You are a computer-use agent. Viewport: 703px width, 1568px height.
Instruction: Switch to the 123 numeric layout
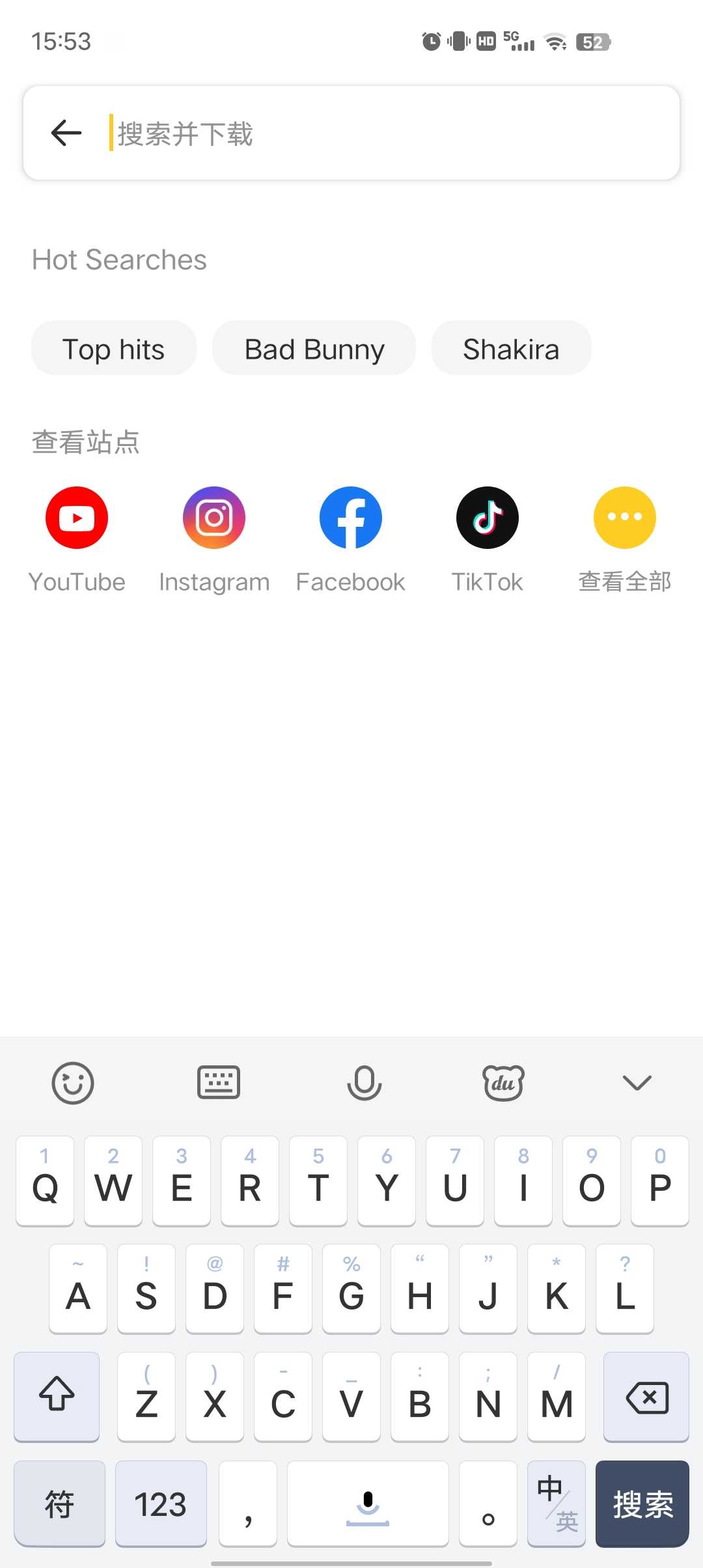click(x=160, y=1504)
